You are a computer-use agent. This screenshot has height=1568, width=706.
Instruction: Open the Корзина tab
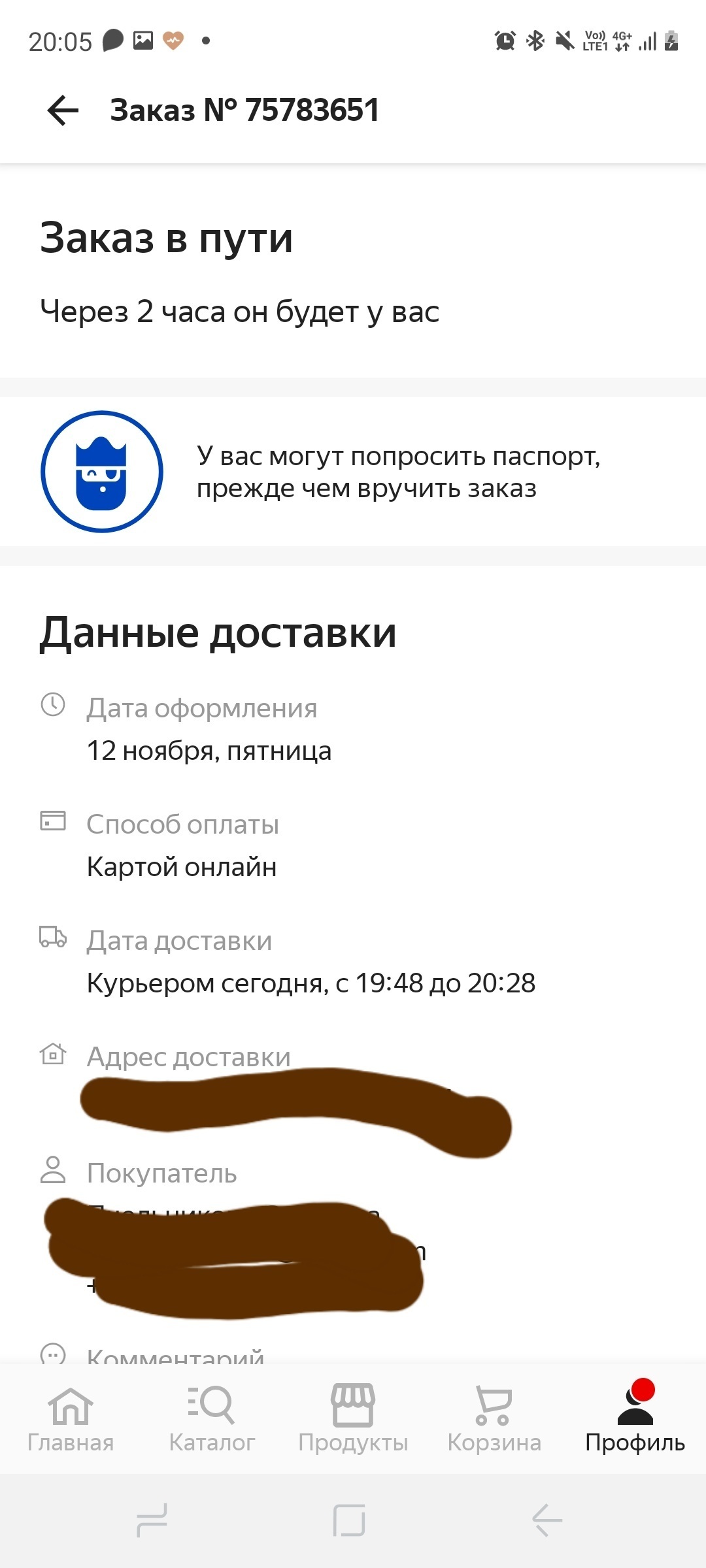494,1419
